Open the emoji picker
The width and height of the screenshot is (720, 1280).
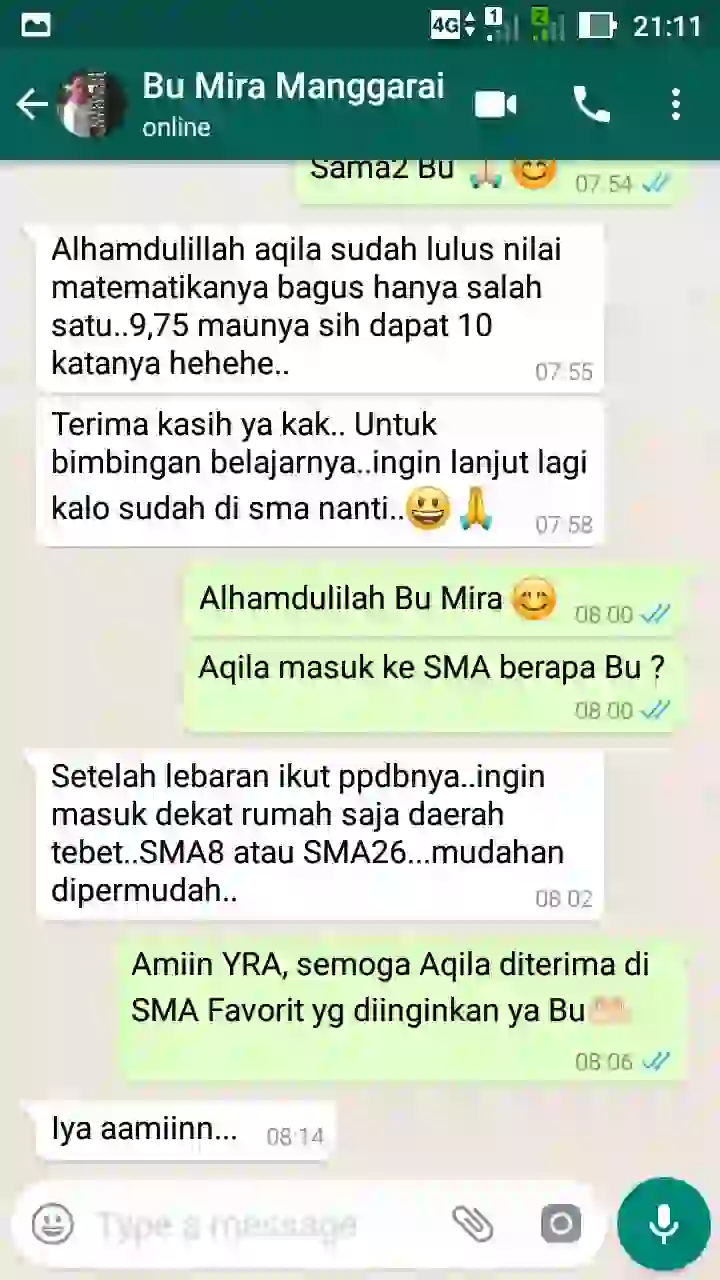click(x=52, y=1224)
